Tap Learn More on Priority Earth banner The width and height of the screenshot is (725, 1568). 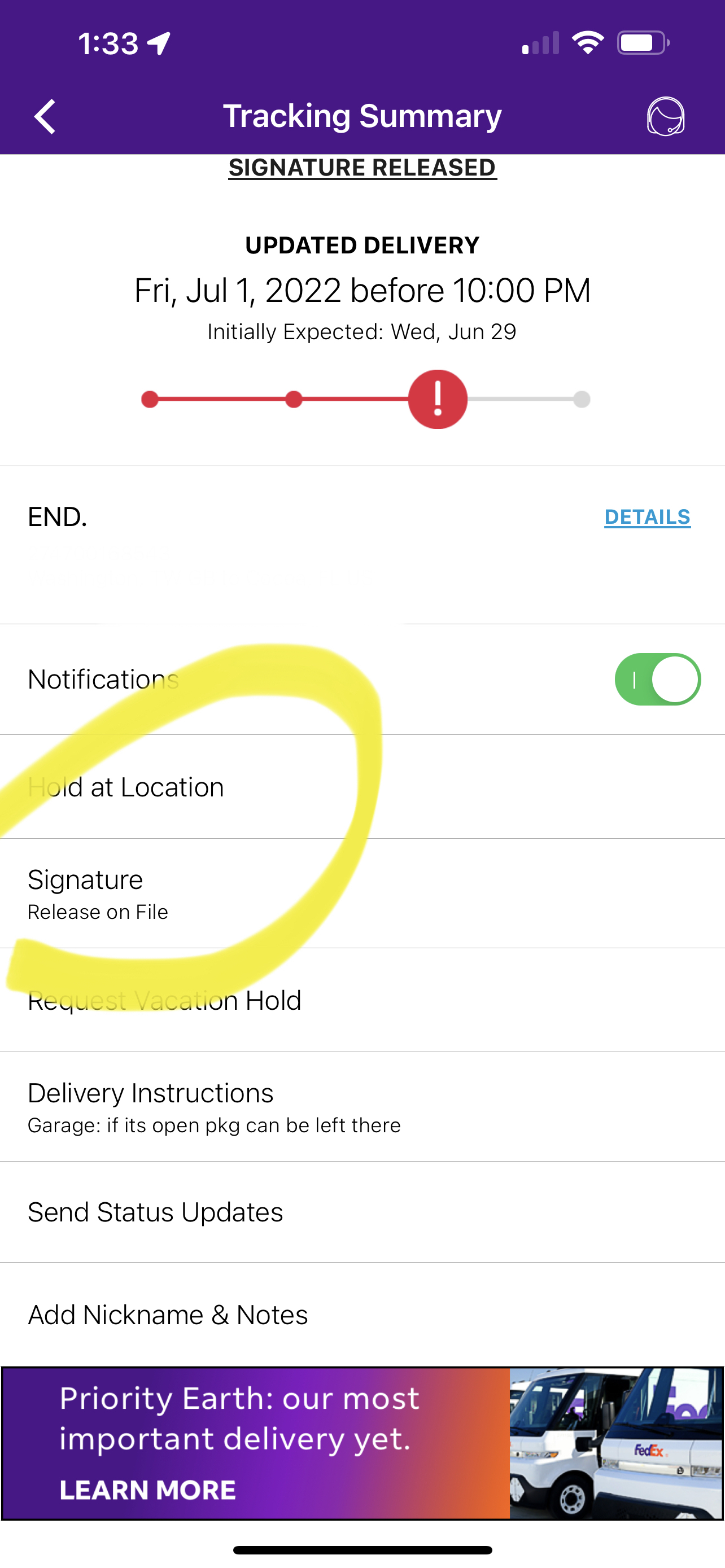pos(147,1491)
